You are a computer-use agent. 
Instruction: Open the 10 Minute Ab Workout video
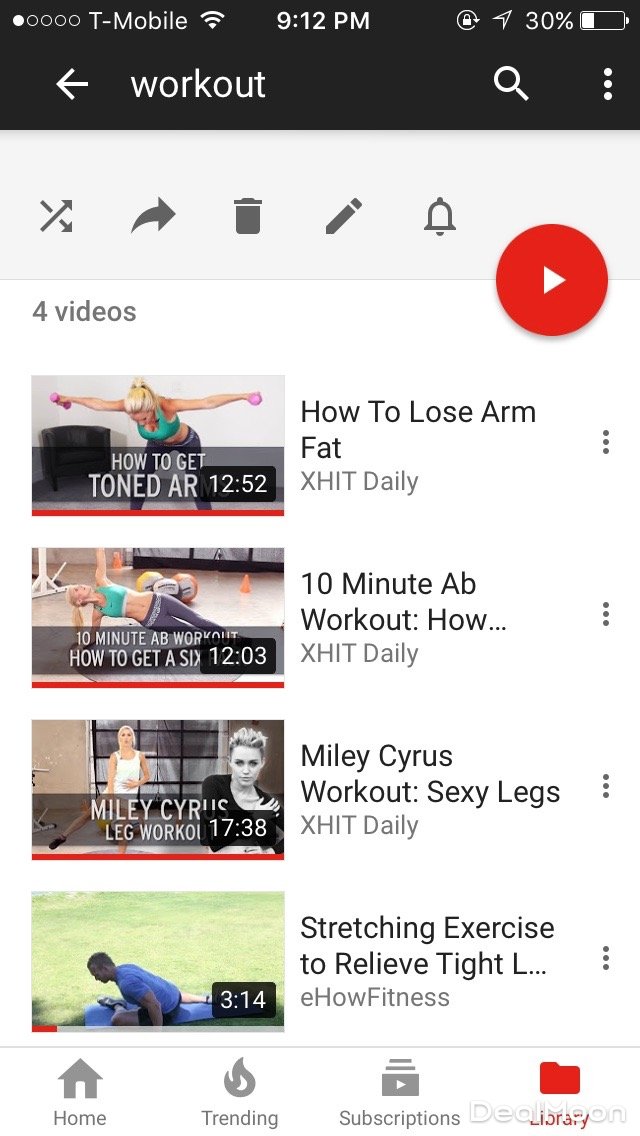[x=158, y=617]
